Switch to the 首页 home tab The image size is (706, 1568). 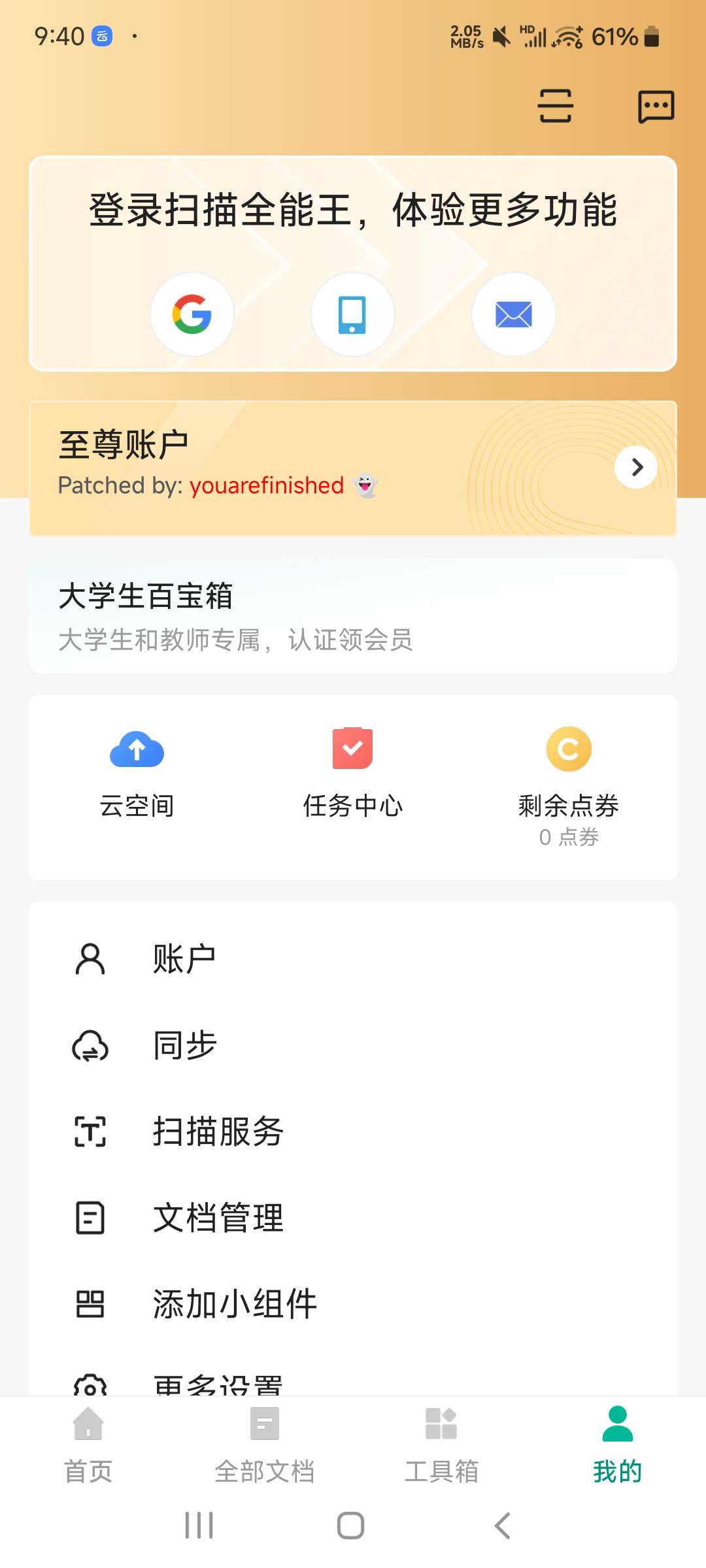point(88,1445)
